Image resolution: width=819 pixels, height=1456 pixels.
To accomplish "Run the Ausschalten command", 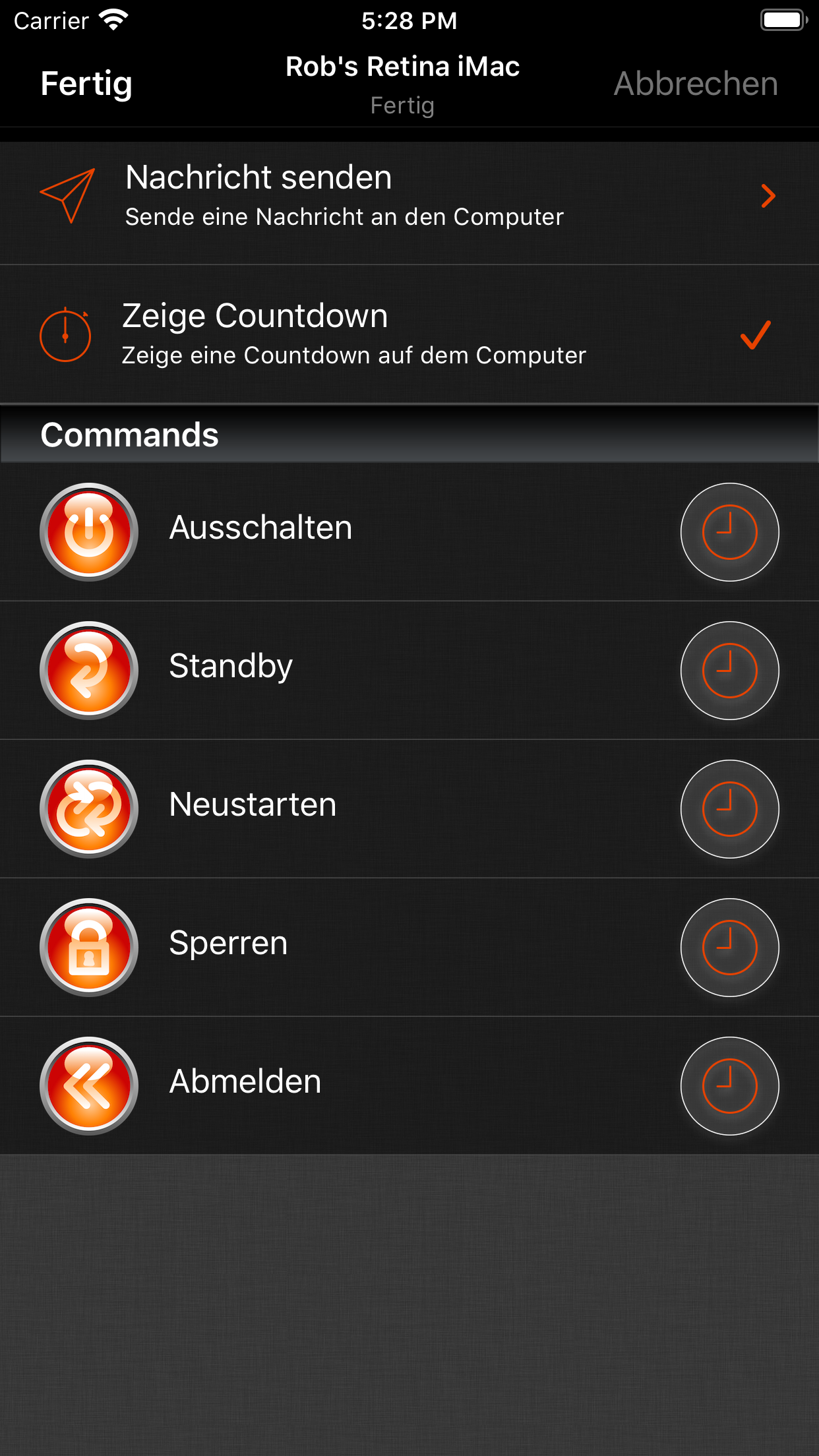I will [89, 532].
